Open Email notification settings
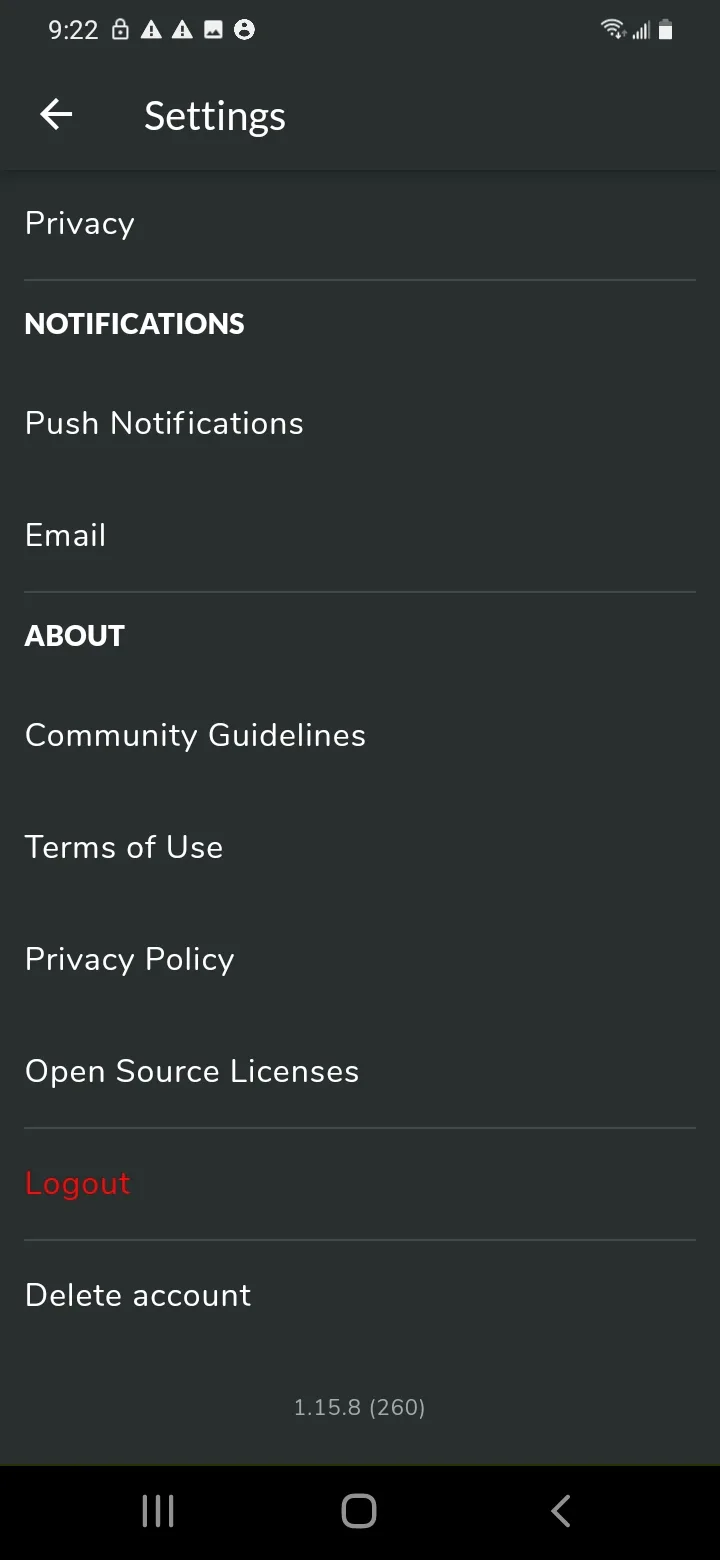 click(x=360, y=535)
